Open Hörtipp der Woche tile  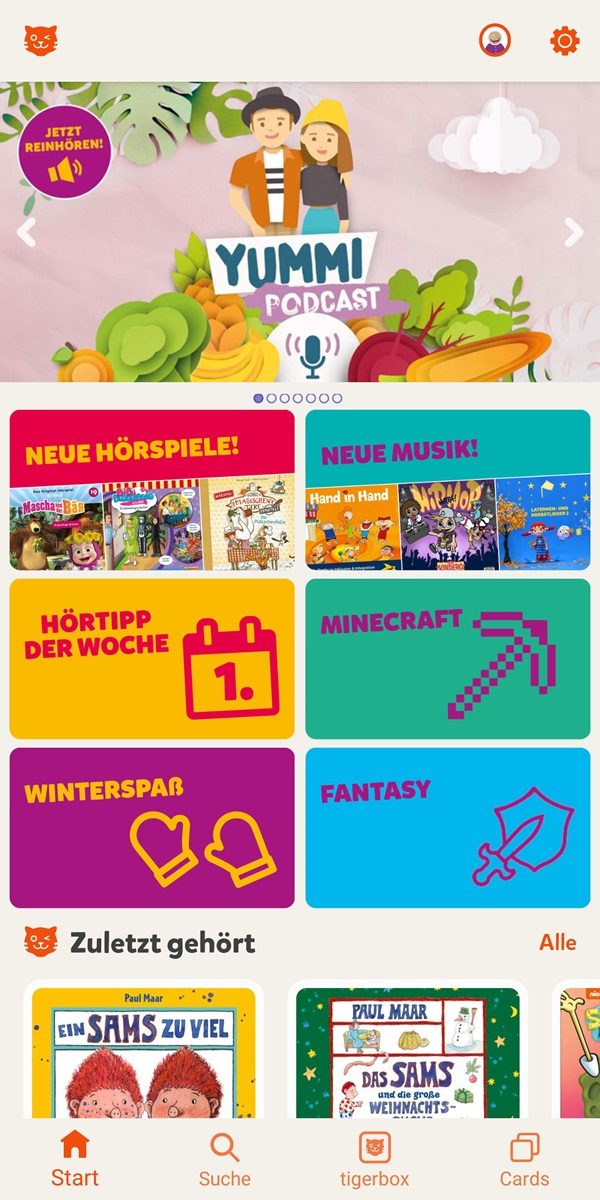point(152,659)
